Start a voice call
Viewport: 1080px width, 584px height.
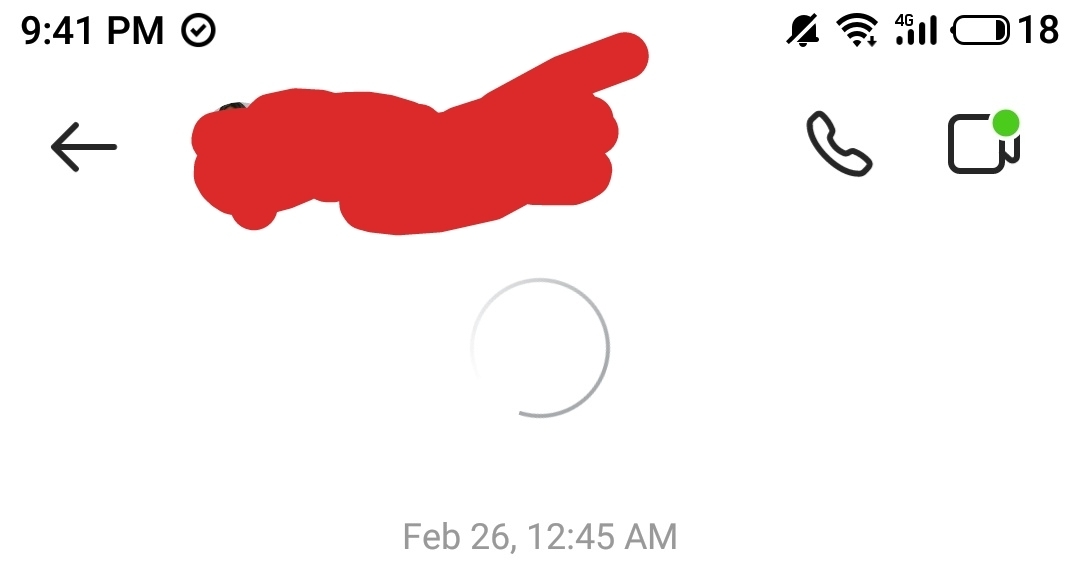click(839, 146)
